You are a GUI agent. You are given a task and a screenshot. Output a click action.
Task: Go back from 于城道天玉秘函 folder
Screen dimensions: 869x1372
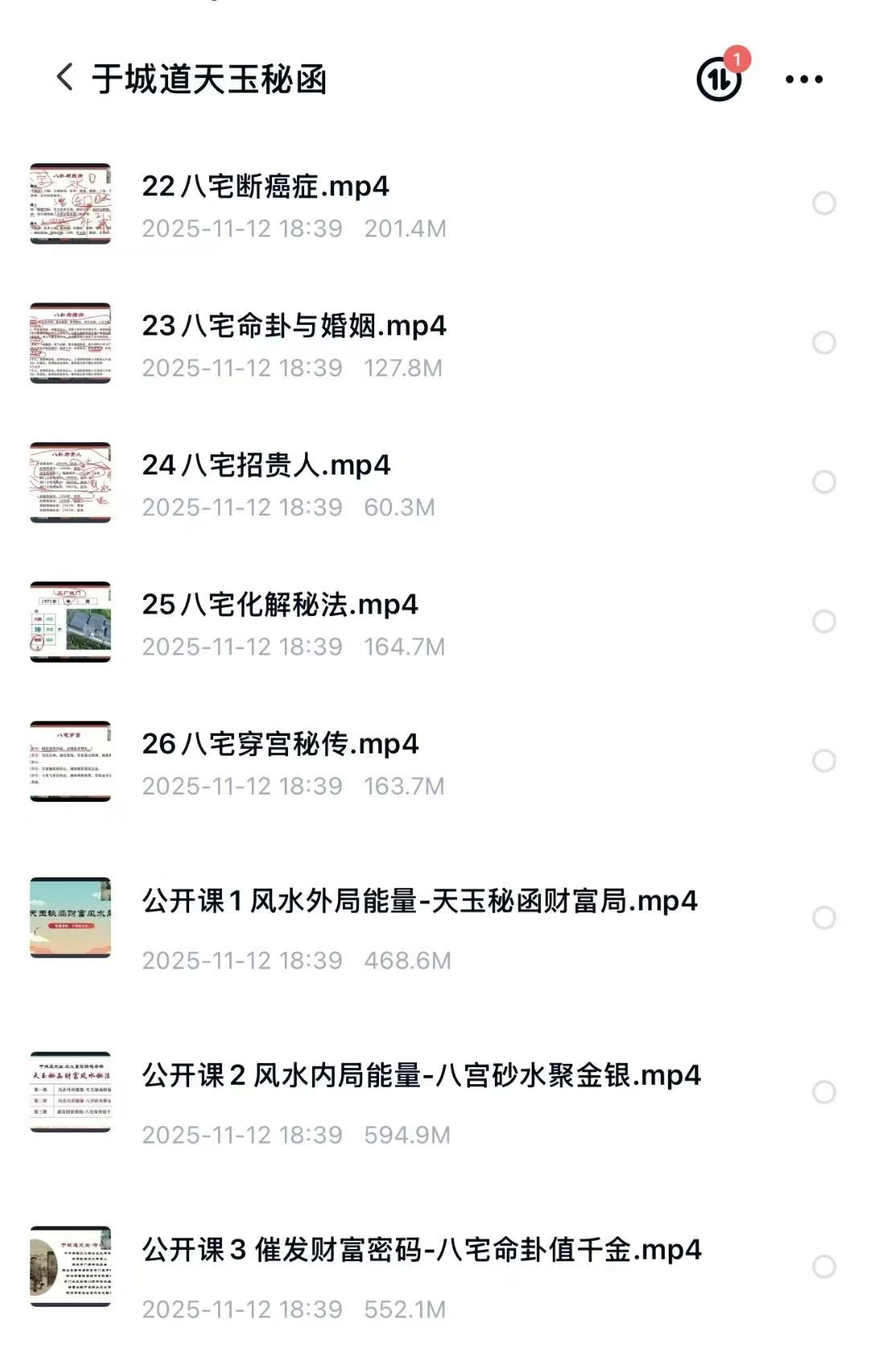[x=64, y=79]
